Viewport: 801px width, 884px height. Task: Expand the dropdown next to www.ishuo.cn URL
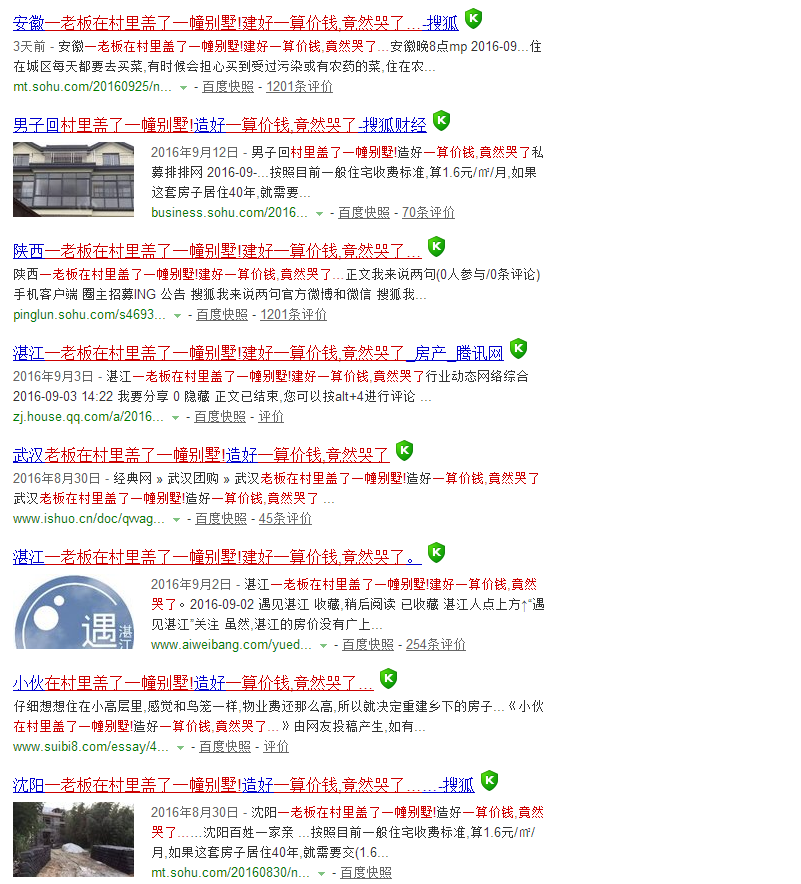pos(176,519)
